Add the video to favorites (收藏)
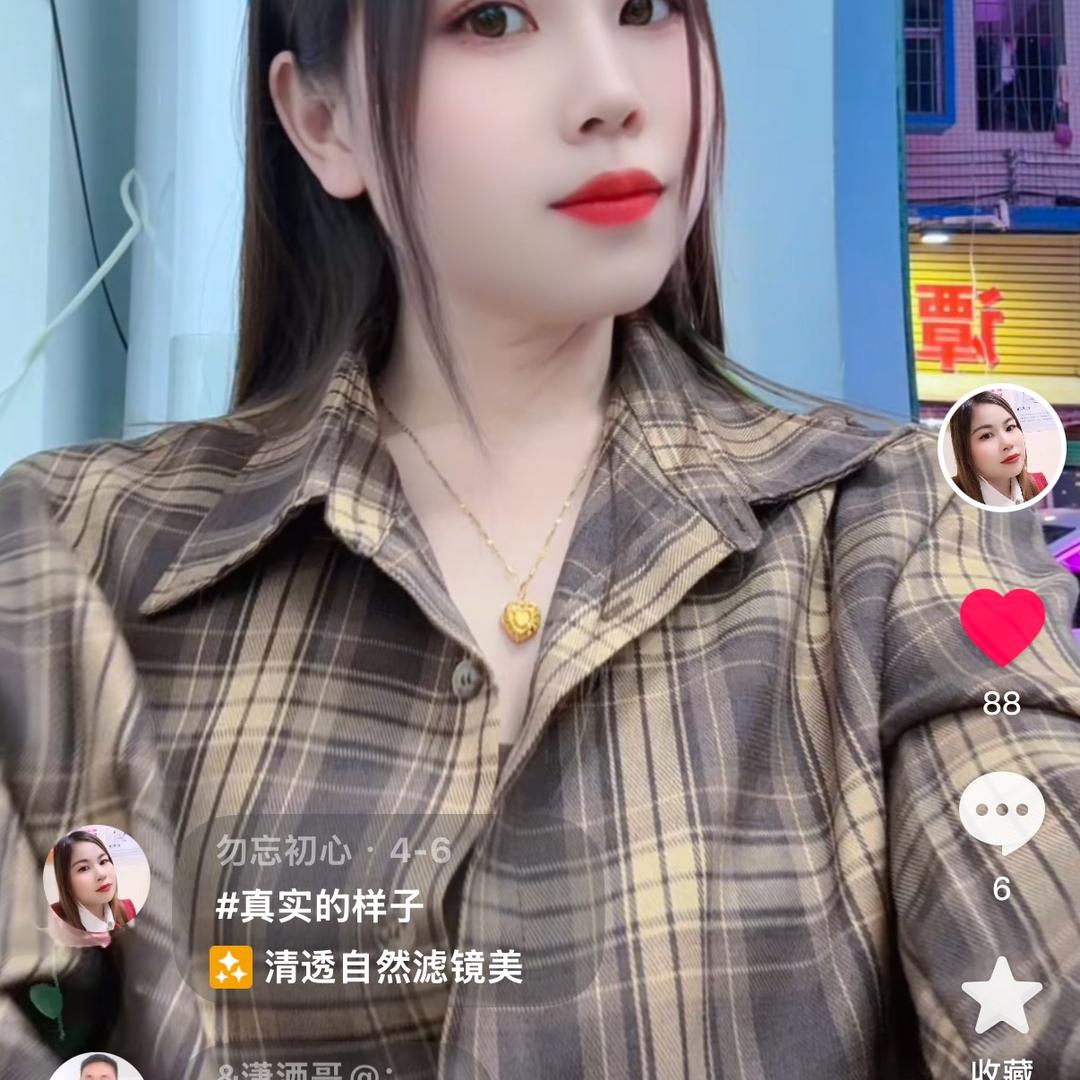The width and height of the screenshot is (1080, 1080). click(x=1002, y=996)
